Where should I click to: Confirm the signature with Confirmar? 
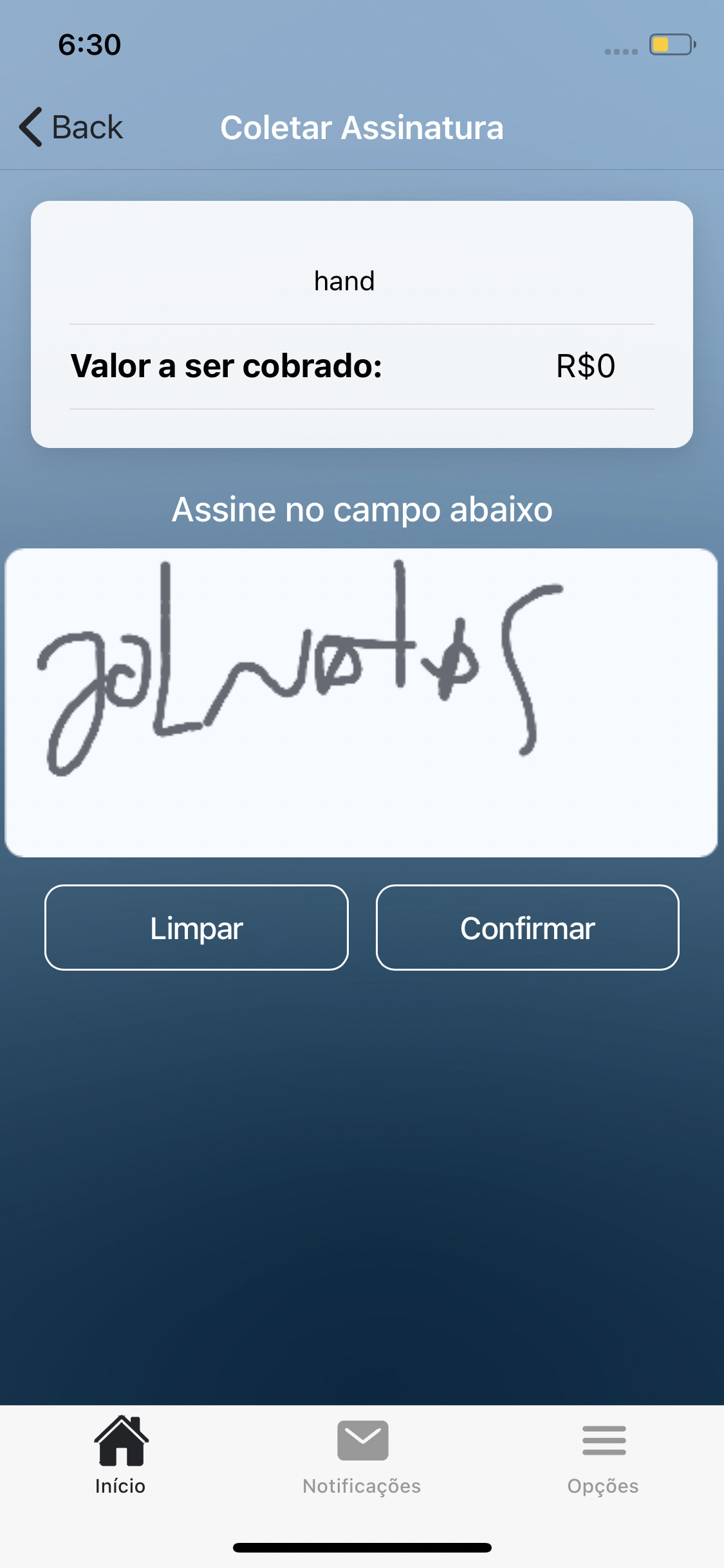[x=527, y=928]
